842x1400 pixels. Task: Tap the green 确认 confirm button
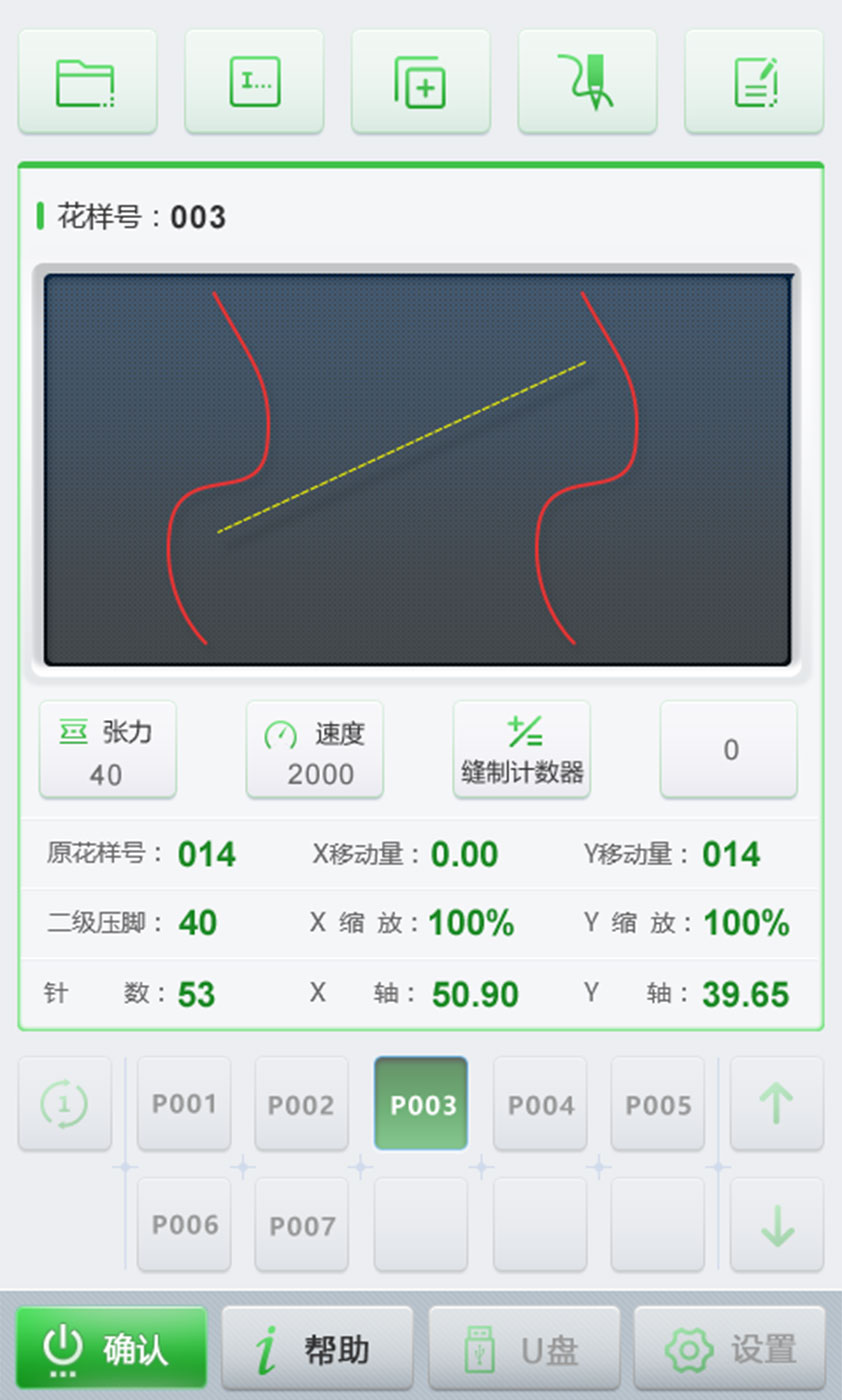click(x=111, y=1349)
